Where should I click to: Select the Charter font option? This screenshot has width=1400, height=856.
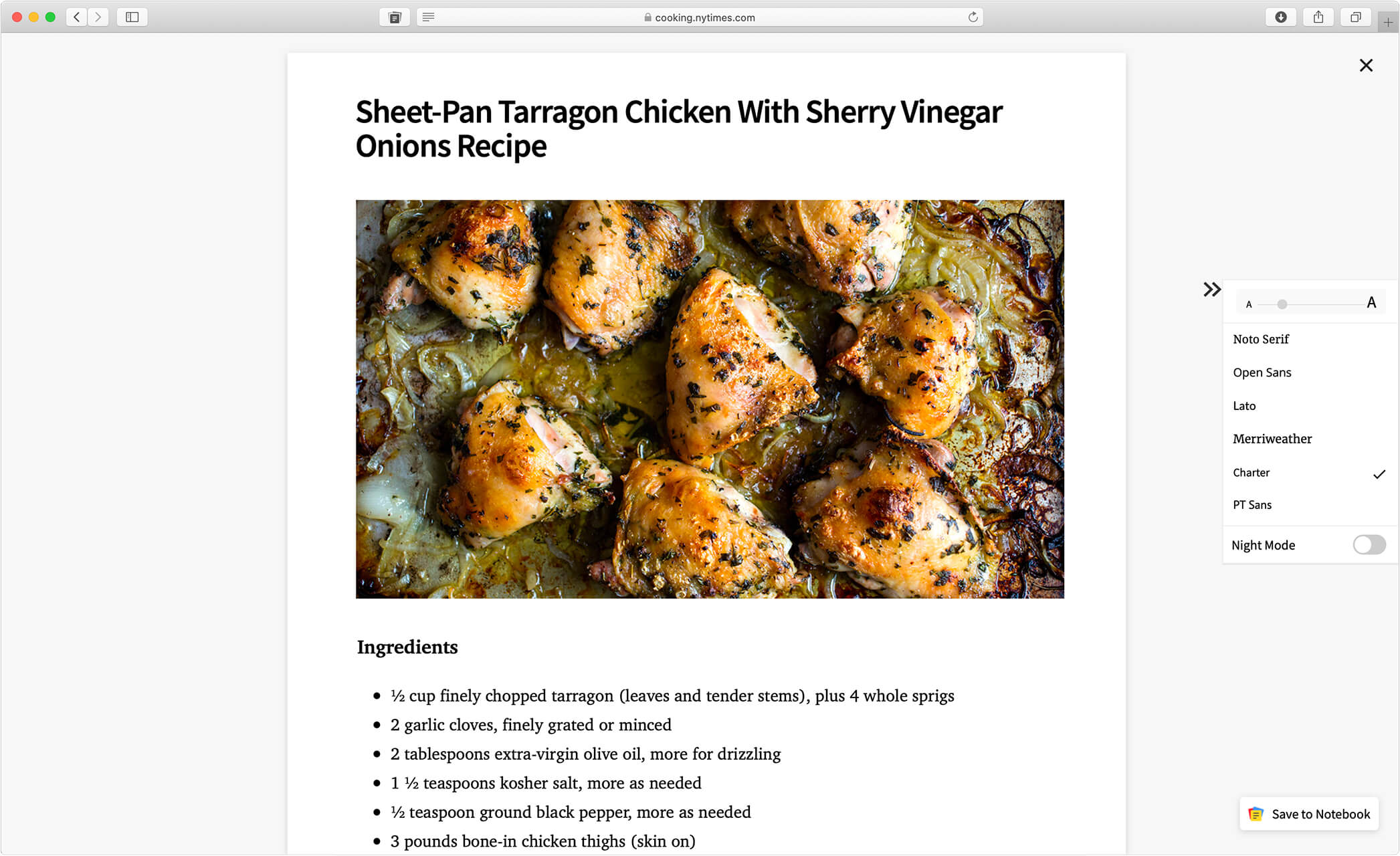1252,472
